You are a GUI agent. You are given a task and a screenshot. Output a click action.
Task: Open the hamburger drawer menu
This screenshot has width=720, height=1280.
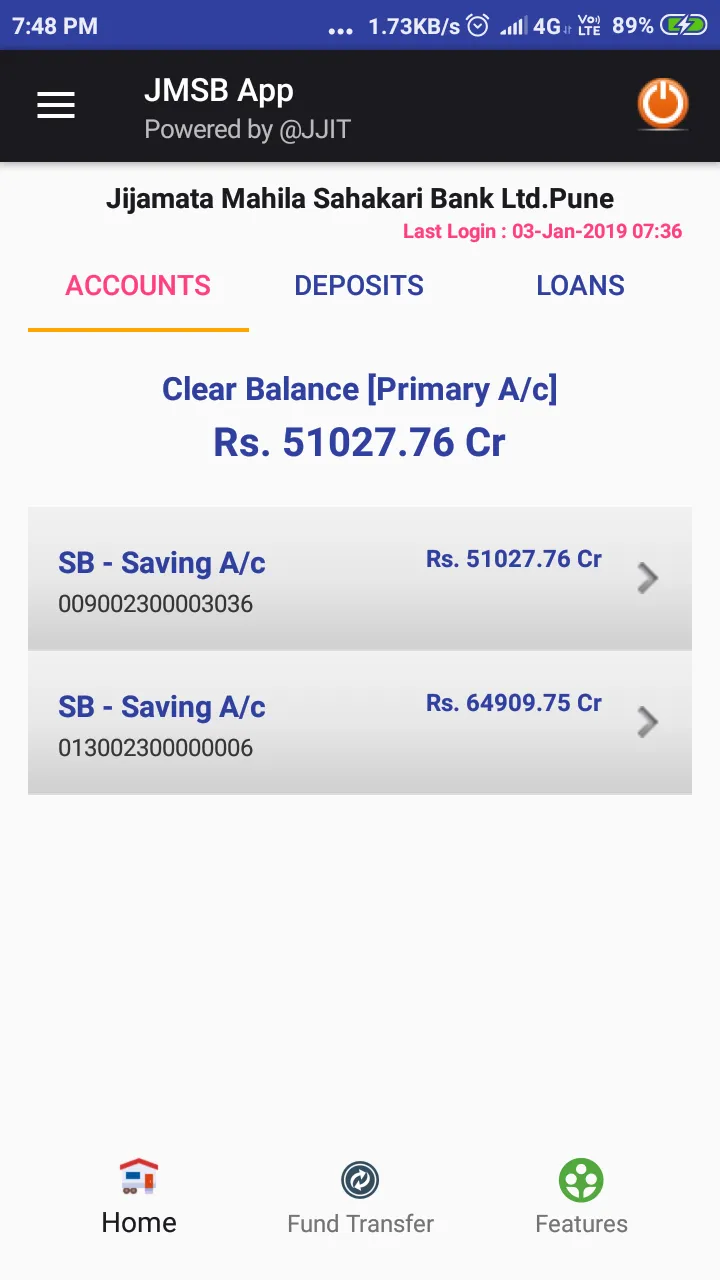click(56, 105)
